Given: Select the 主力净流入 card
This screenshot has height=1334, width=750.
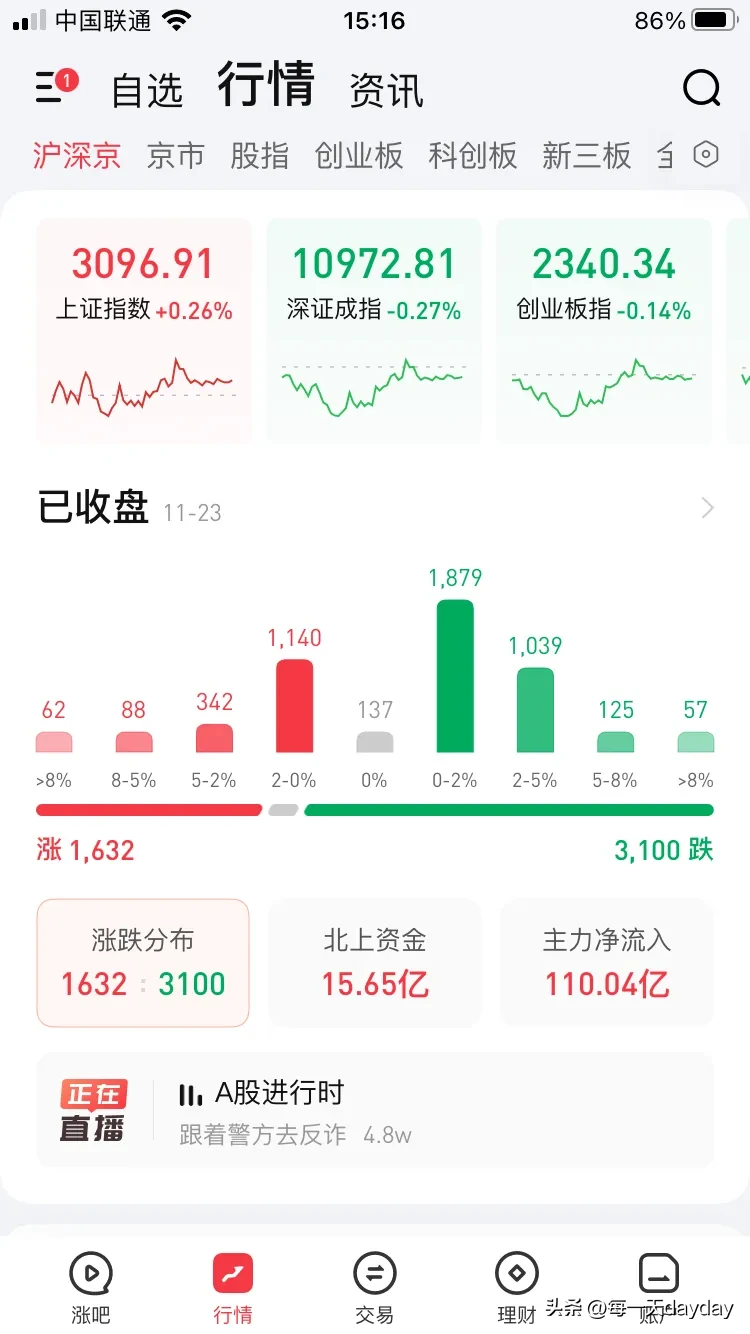Looking at the screenshot, I should (606, 962).
